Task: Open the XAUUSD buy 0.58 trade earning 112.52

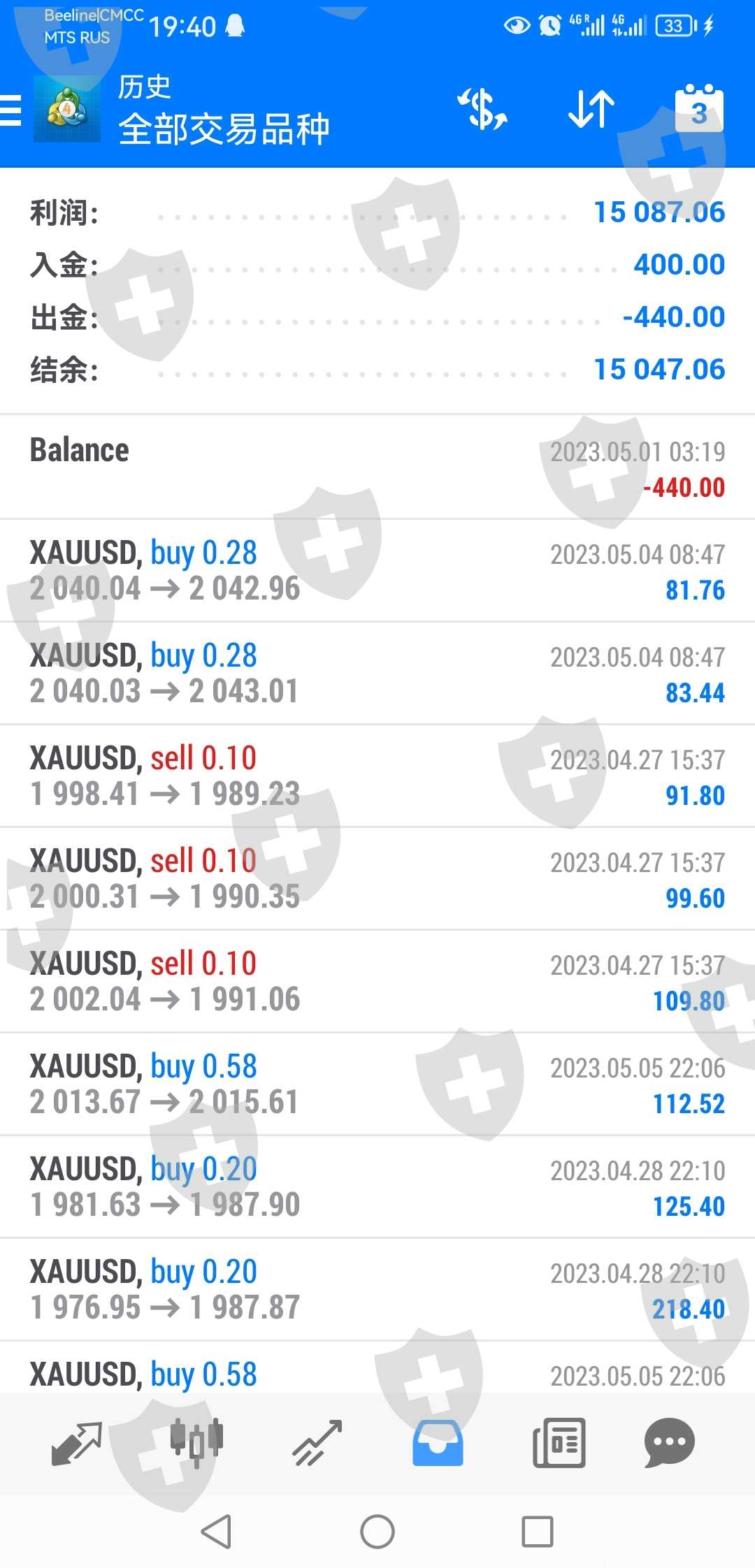Action: 377,1084
